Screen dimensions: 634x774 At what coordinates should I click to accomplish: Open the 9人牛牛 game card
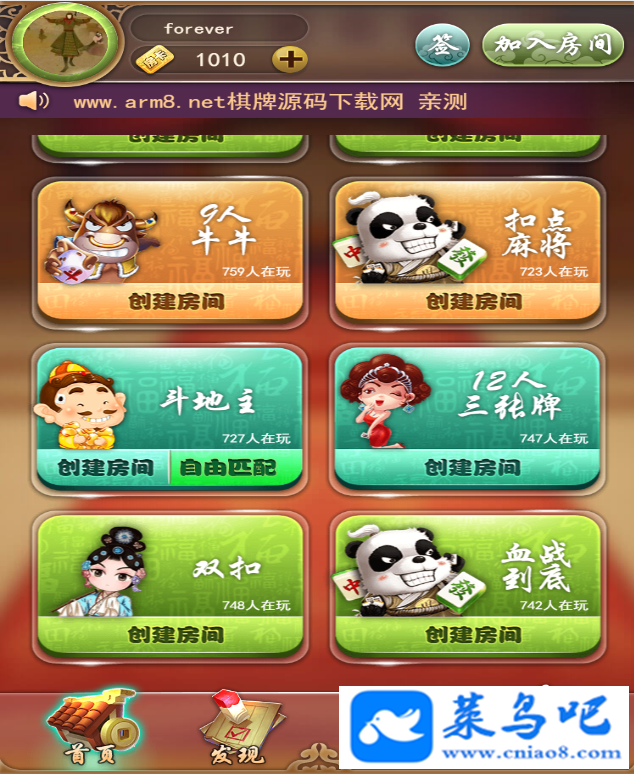(x=170, y=235)
